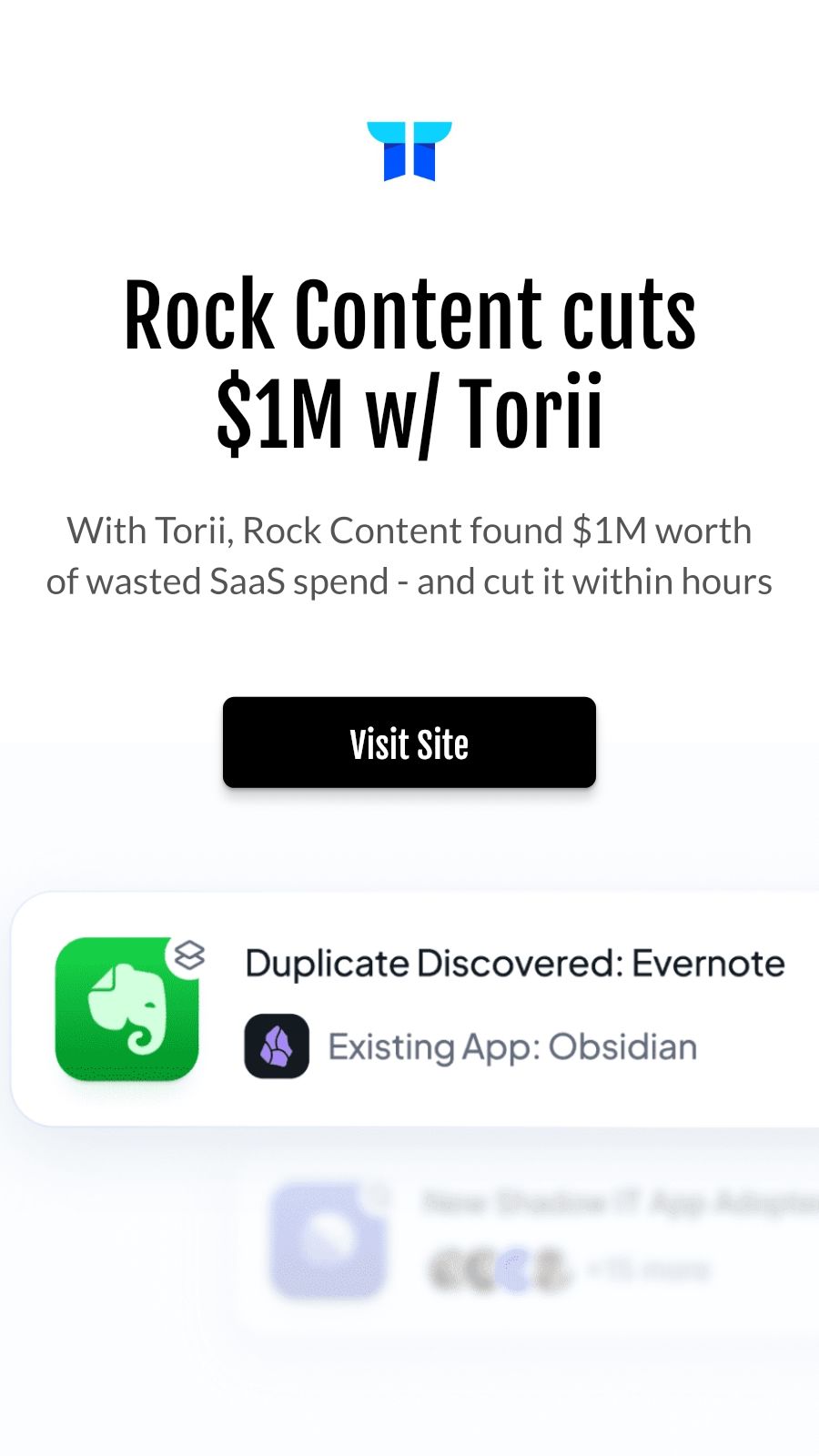Tap the Visit Site button
This screenshot has width=819, height=1456.
(x=409, y=743)
